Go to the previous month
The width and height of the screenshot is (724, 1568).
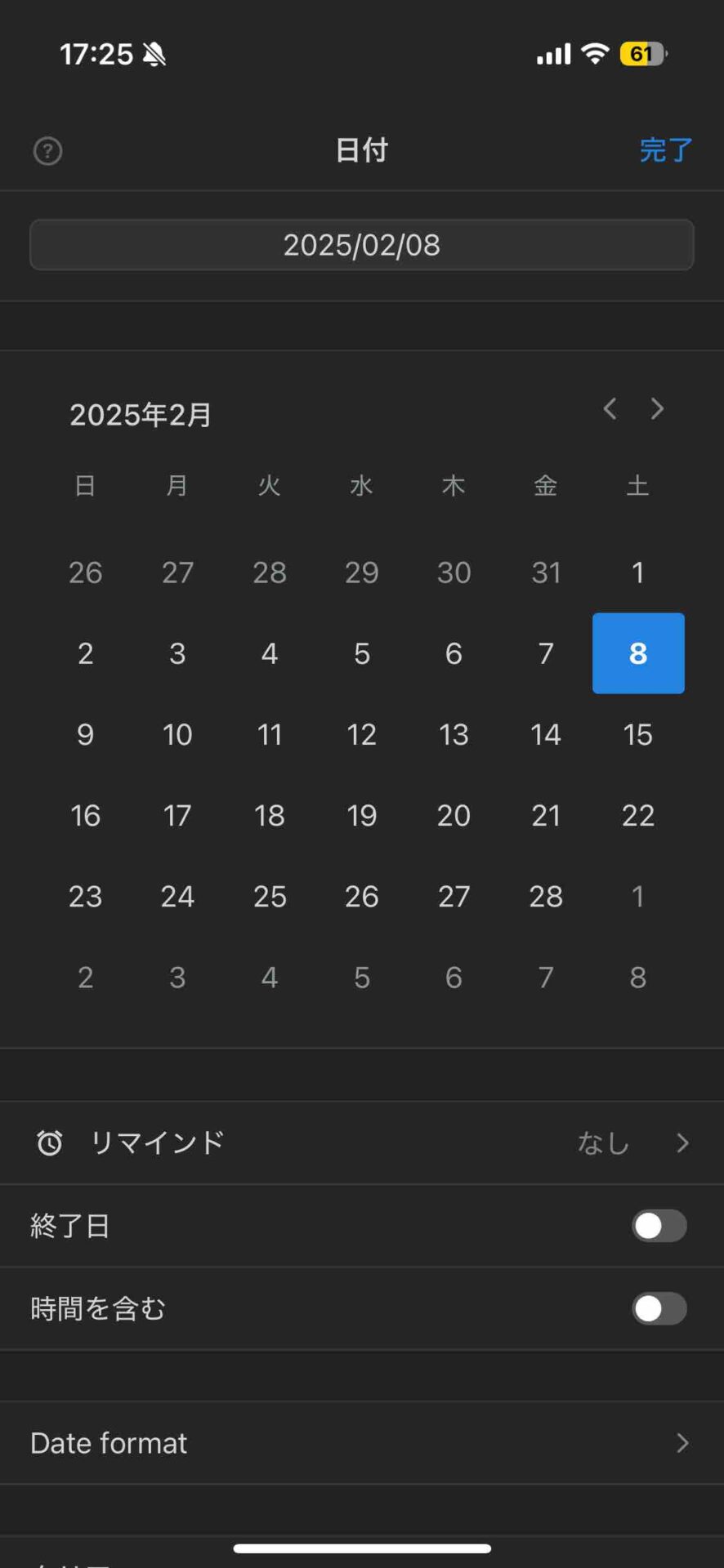610,408
